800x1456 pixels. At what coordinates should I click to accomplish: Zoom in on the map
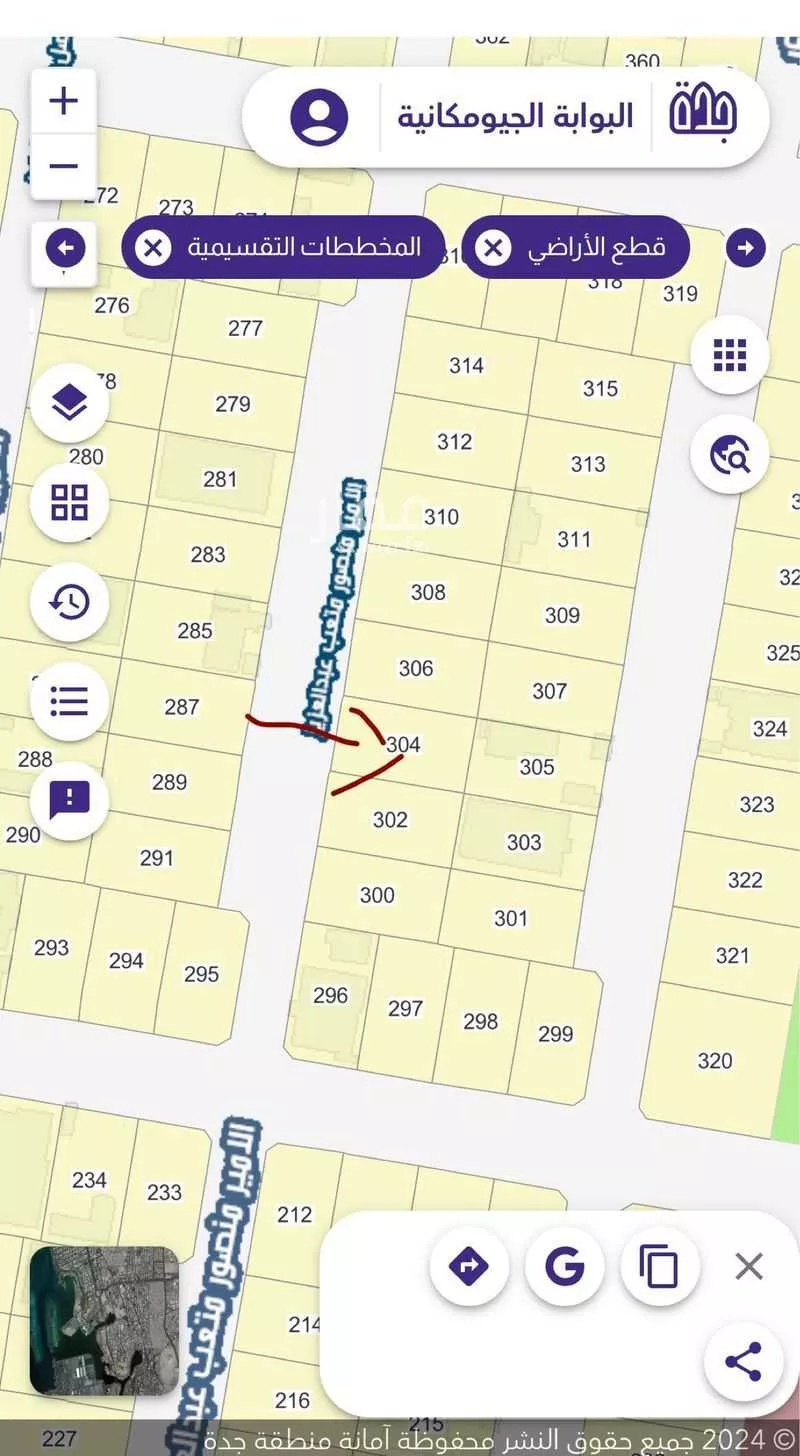(x=64, y=101)
